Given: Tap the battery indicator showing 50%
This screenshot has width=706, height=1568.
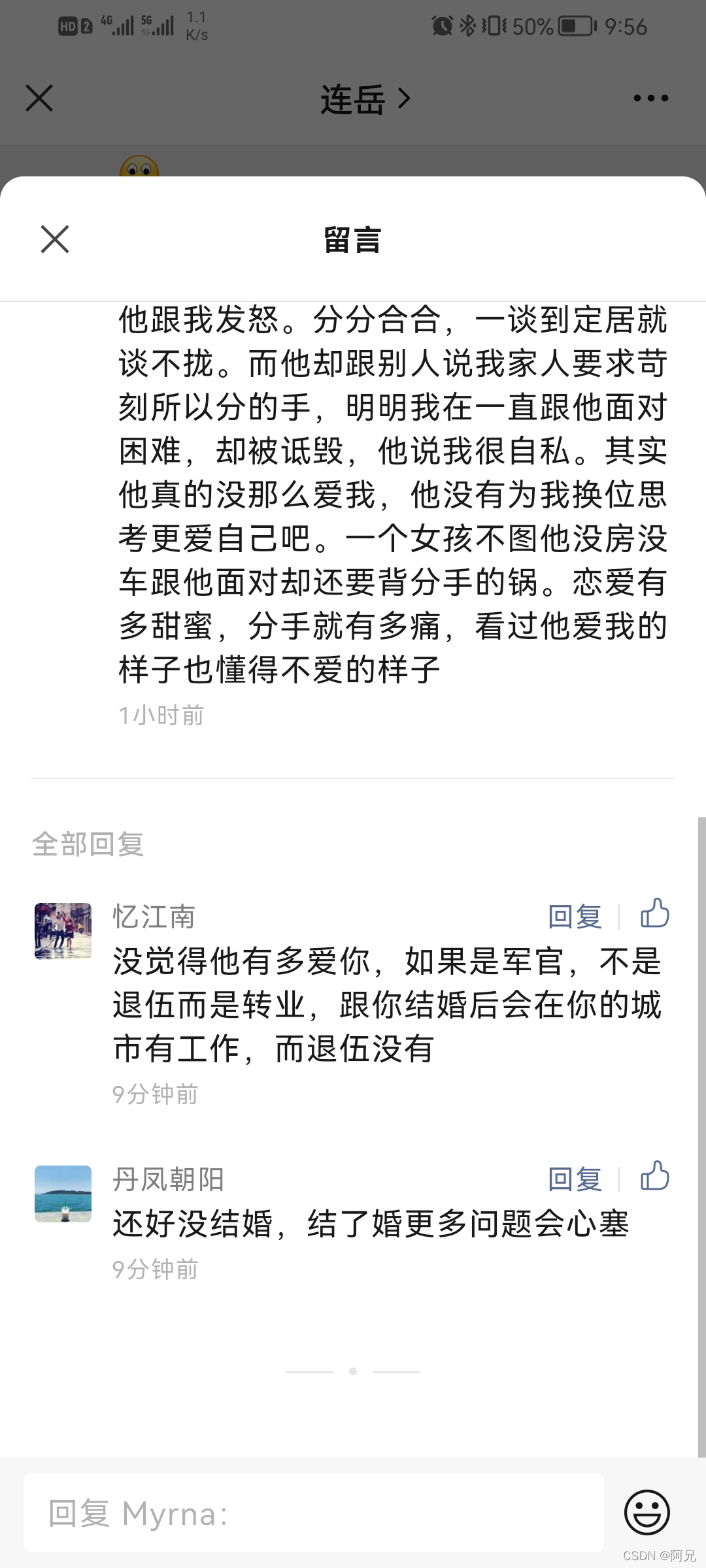Looking at the screenshot, I should [x=570, y=26].
